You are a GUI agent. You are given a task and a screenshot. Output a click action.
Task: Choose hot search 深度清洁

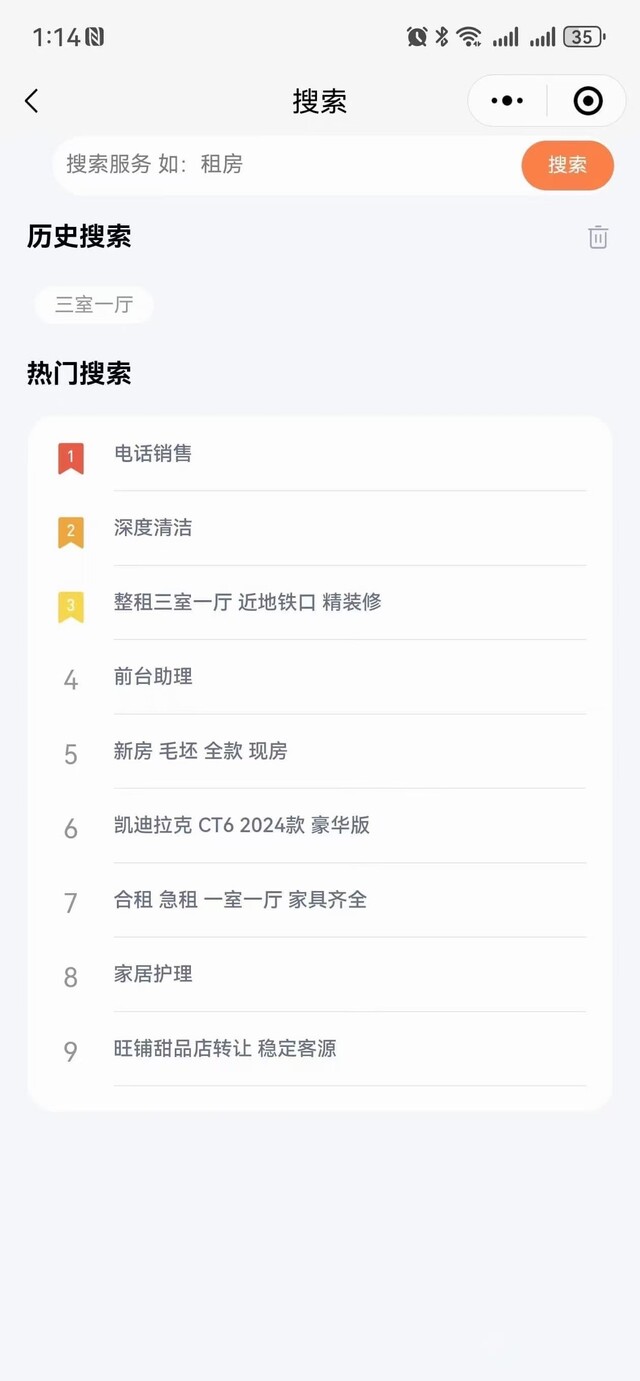(153, 528)
